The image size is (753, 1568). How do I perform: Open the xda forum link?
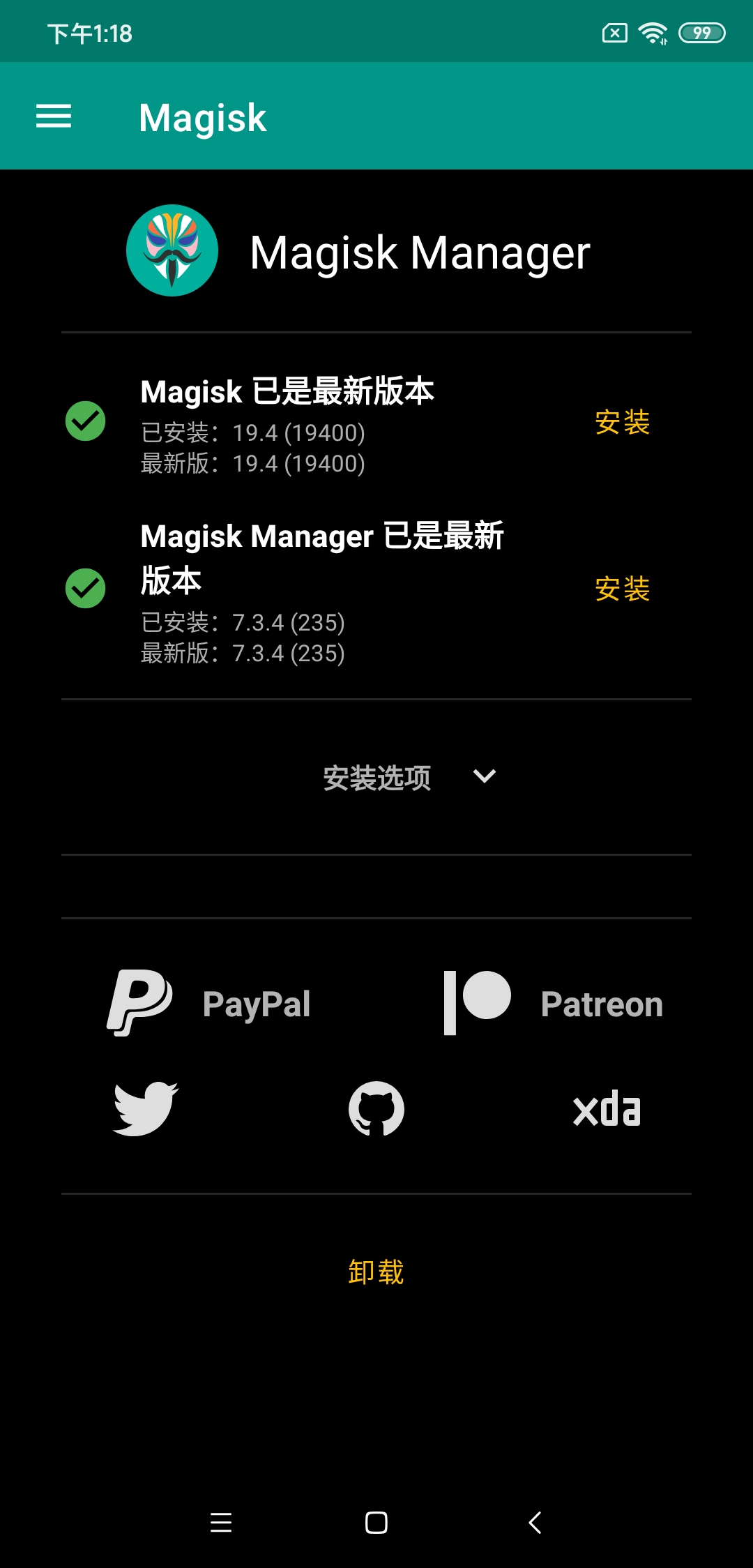pyautogui.click(x=607, y=1109)
